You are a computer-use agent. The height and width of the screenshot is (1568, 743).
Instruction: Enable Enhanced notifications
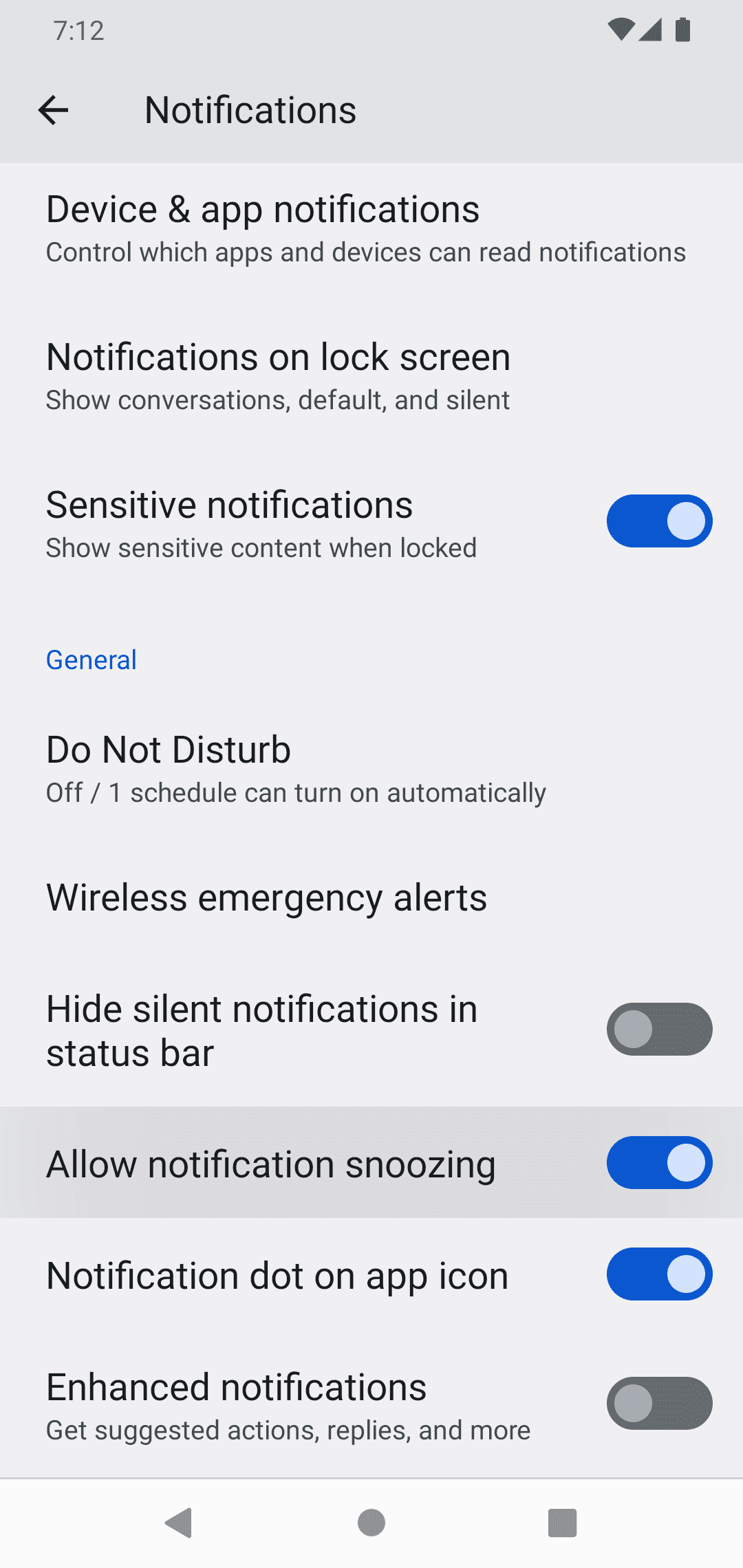click(658, 1403)
